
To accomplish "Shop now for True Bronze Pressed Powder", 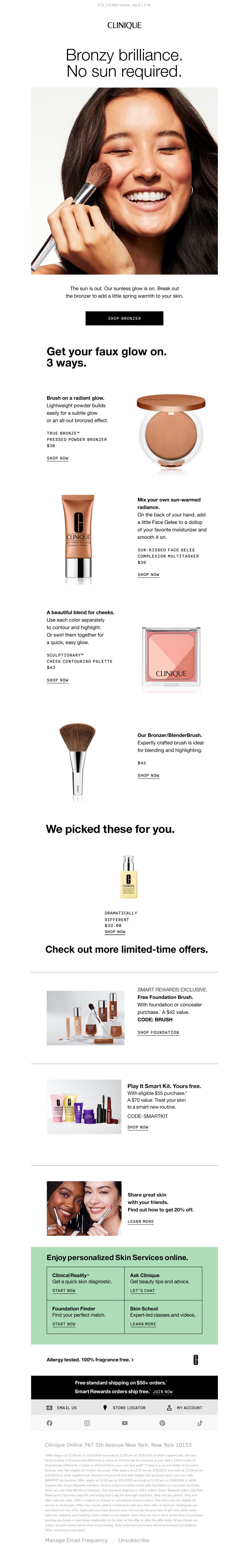I will (57, 458).
